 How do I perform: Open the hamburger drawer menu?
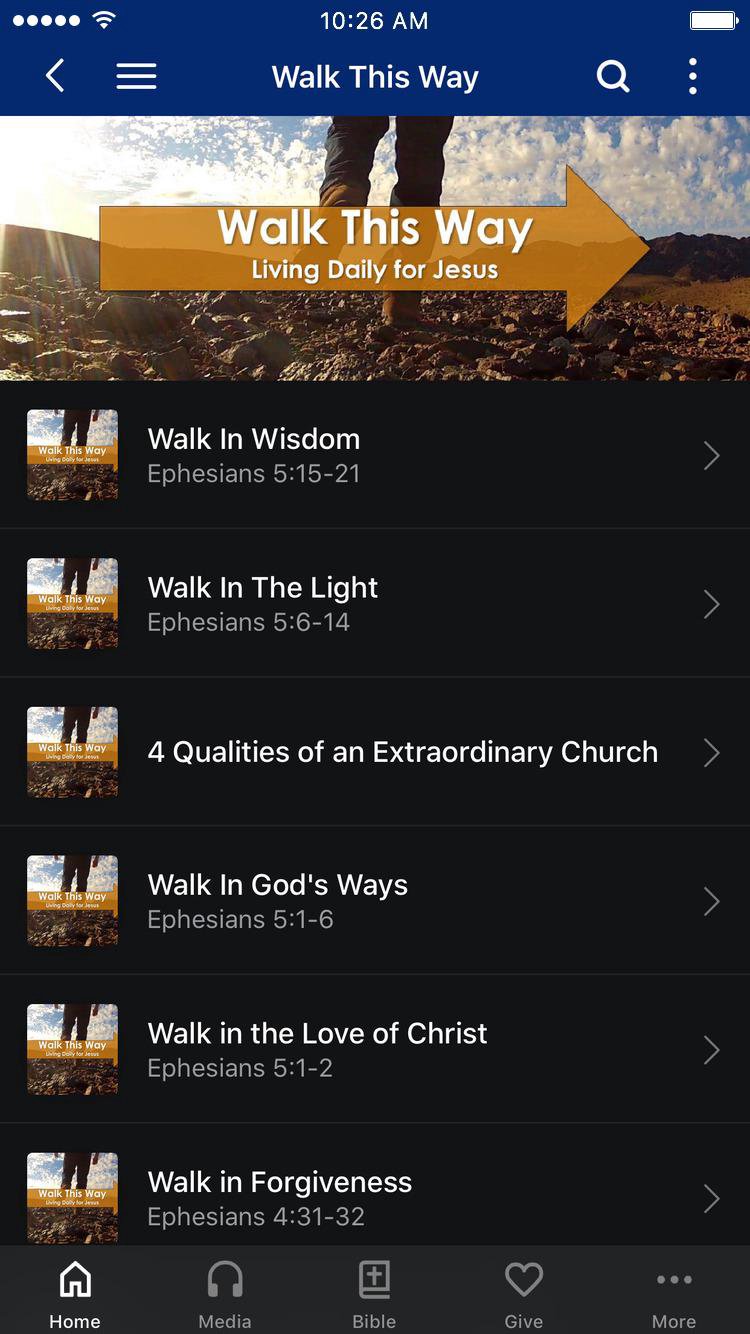point(136,76)
